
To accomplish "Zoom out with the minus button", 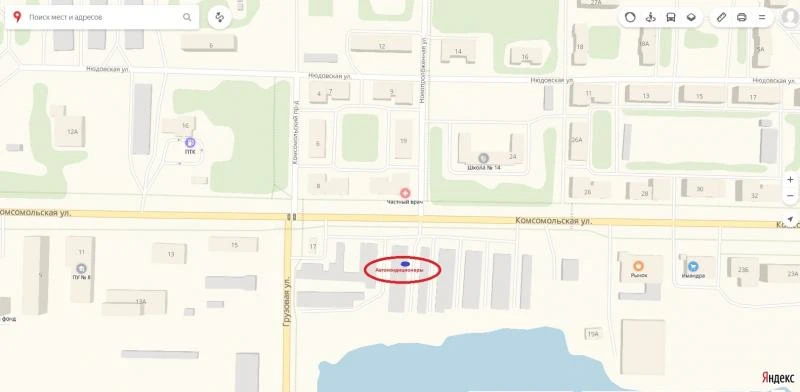I will pyautogui.click(x=790, y=195).
